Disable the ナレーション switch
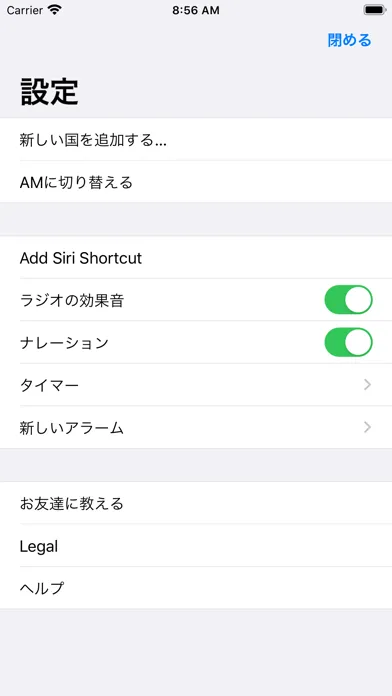This screenshot has height=696, width=392. (348, 342)
